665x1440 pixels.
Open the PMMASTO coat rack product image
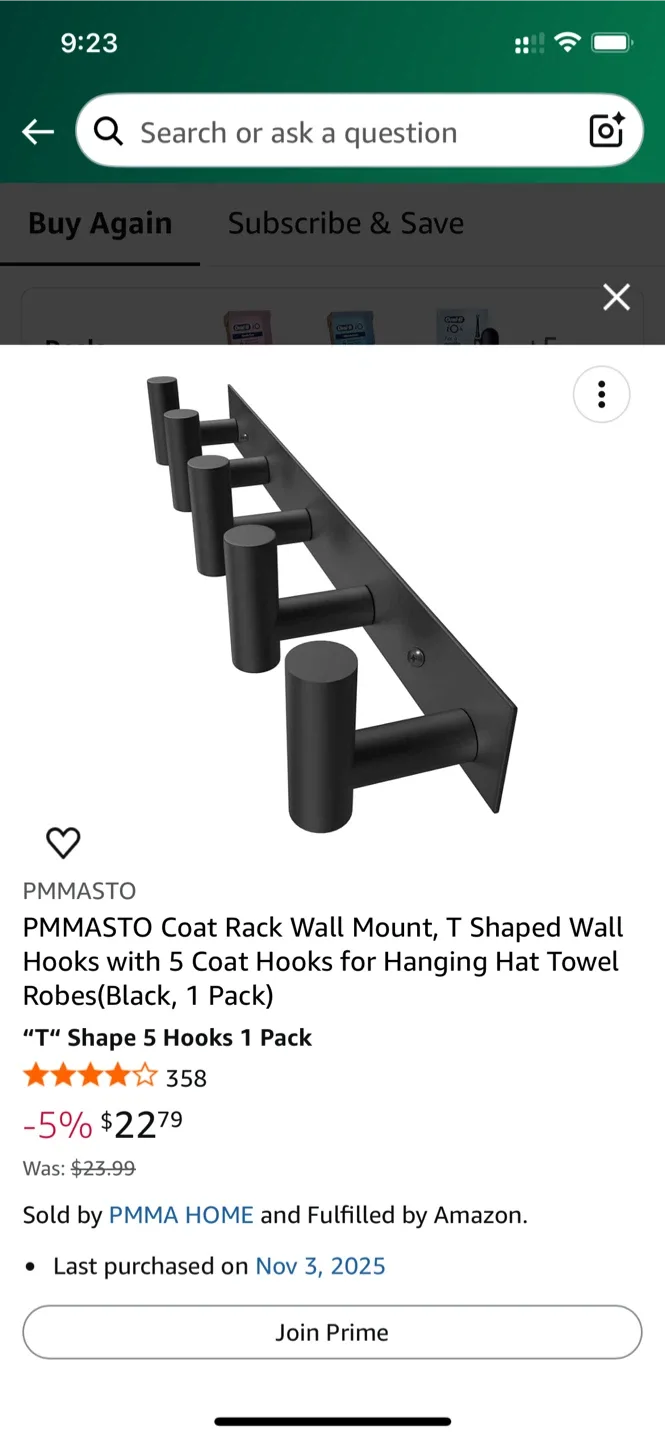pos(330,600)
